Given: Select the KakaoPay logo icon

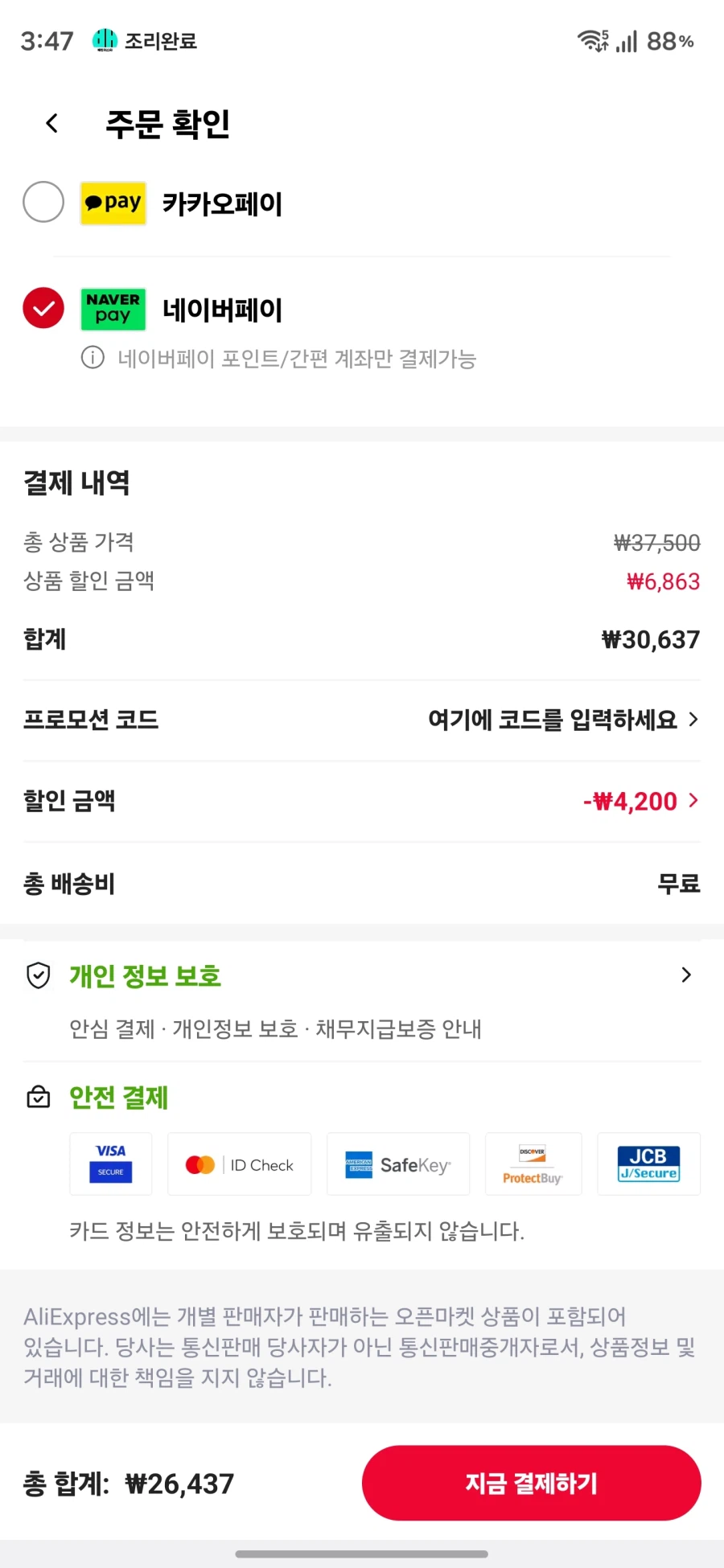Looking at the screenshot, I should tap(113, 203).
